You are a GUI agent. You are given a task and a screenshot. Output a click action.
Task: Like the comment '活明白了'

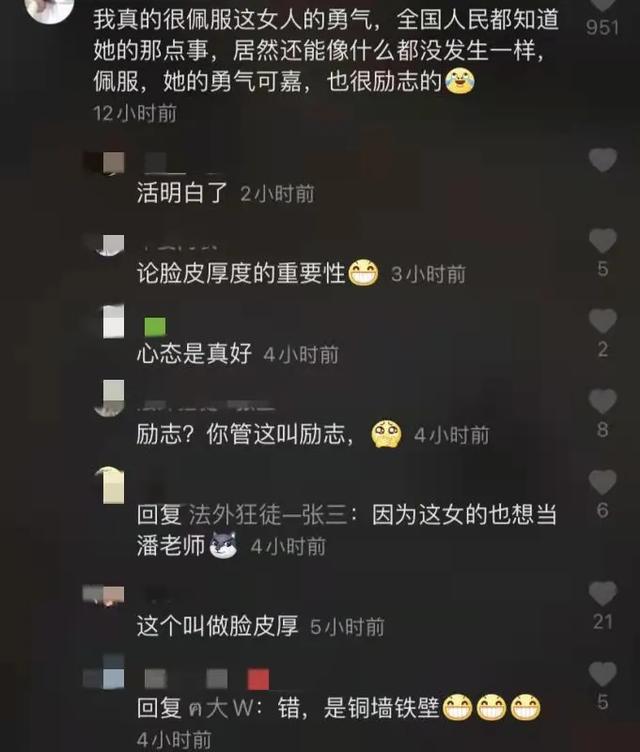(602, 160)
